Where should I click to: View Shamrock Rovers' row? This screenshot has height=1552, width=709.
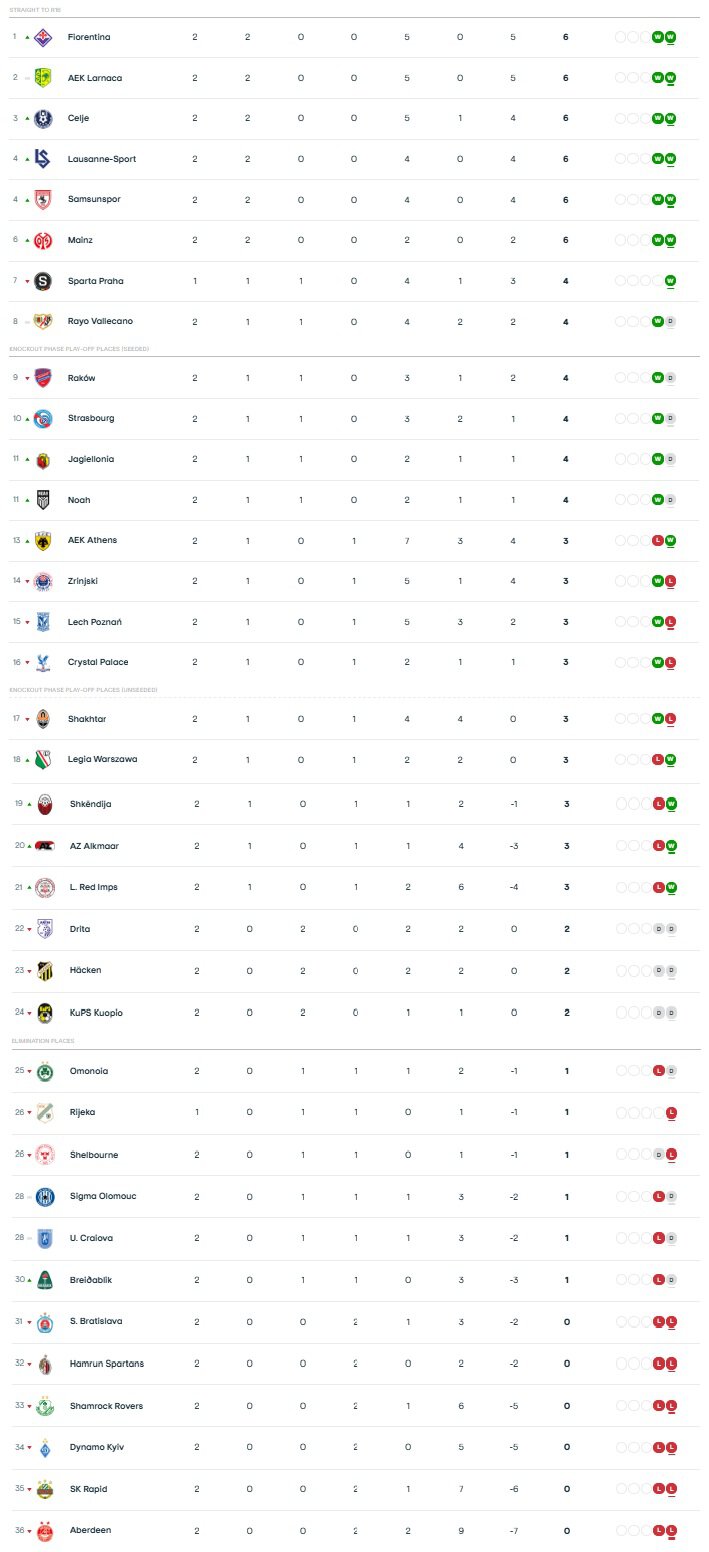(x=105, y=1406)
